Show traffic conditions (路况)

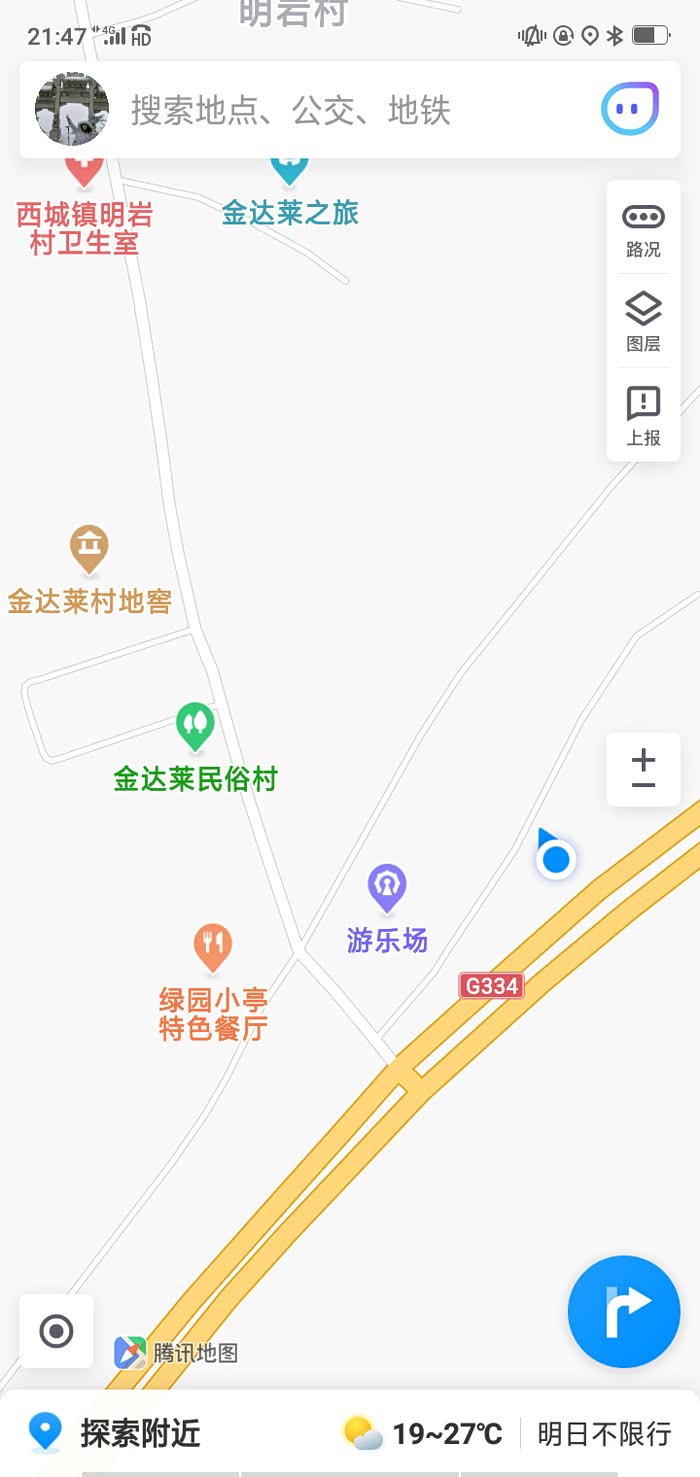(x=643, y=228)
